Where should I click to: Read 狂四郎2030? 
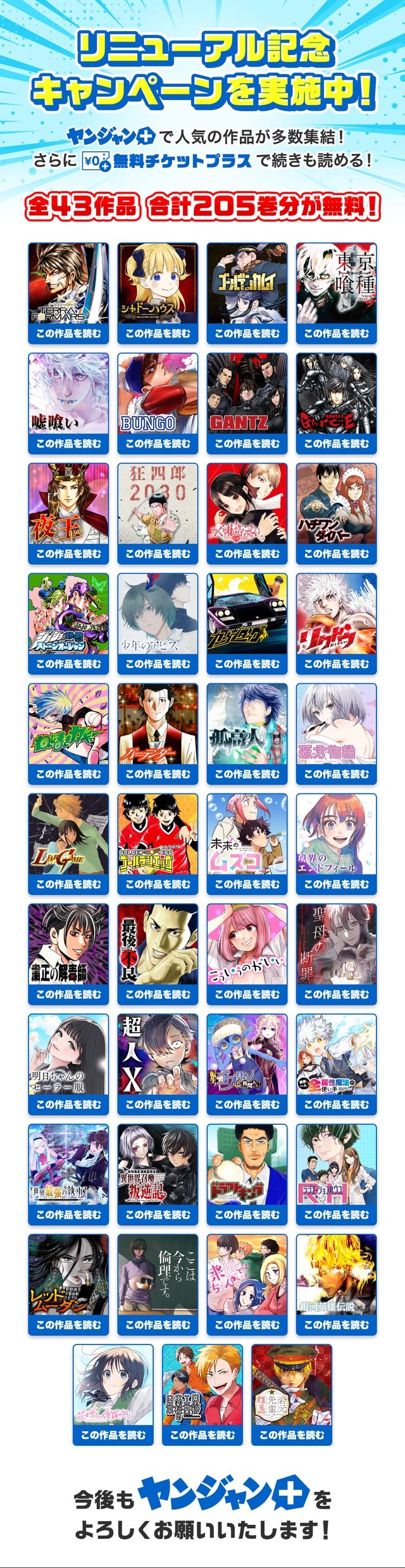(158, 554)
